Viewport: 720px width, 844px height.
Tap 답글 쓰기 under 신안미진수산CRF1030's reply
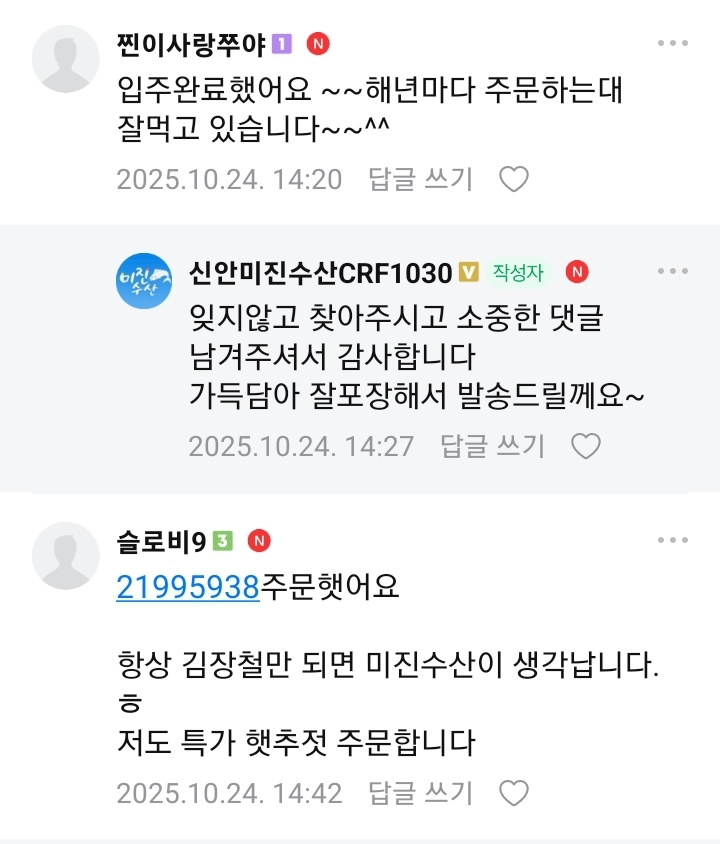click(492, 446)
